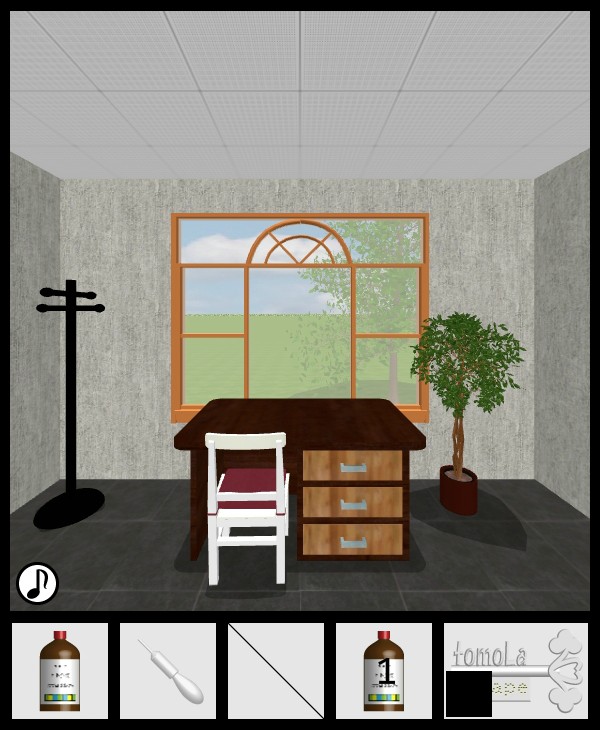Screen dimensions: 600x730
Task: Open the top desk drawer
Action: click(353, 466)
